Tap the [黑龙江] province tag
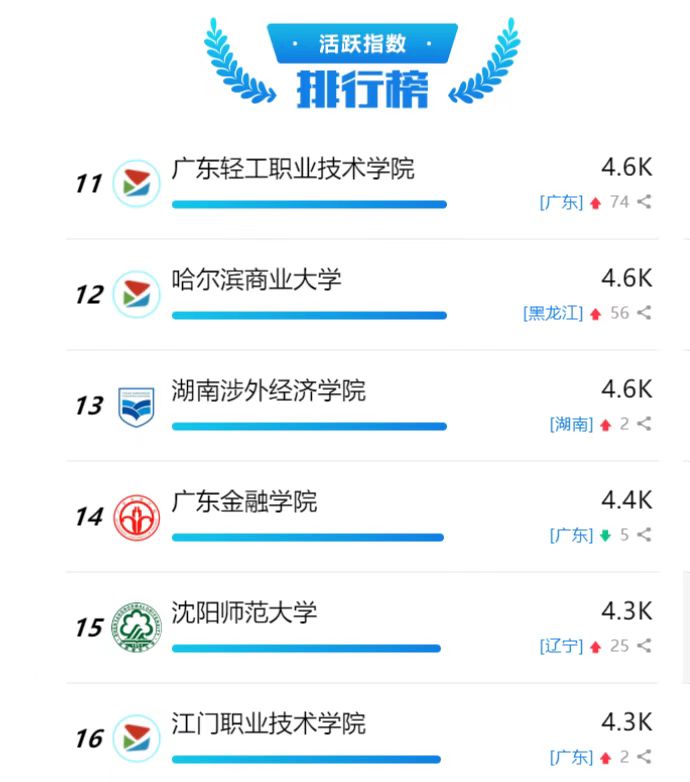Image resolution: width=690 pixels, height=782 pixels. [553, 313]
